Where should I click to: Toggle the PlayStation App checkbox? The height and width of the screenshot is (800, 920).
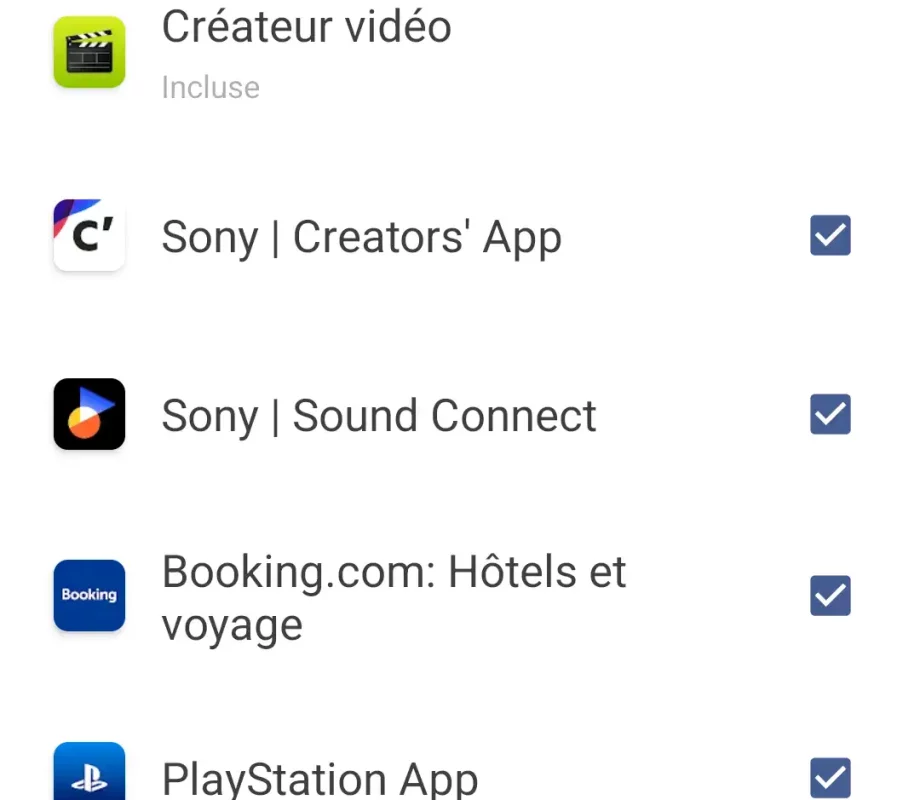pyautogui.click(x=830, y=778)
